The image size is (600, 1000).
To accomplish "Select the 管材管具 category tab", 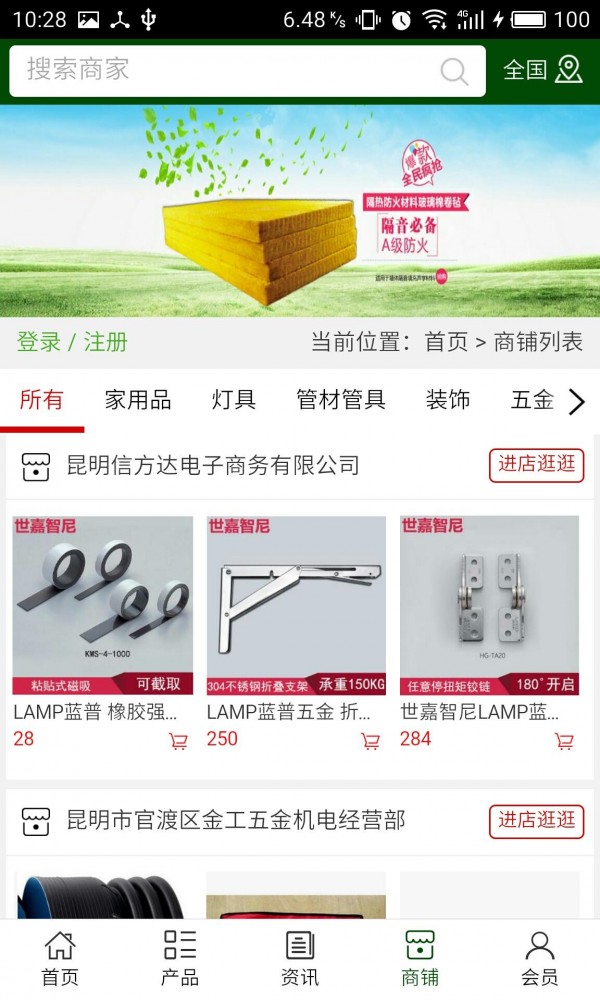I will 341,400.
